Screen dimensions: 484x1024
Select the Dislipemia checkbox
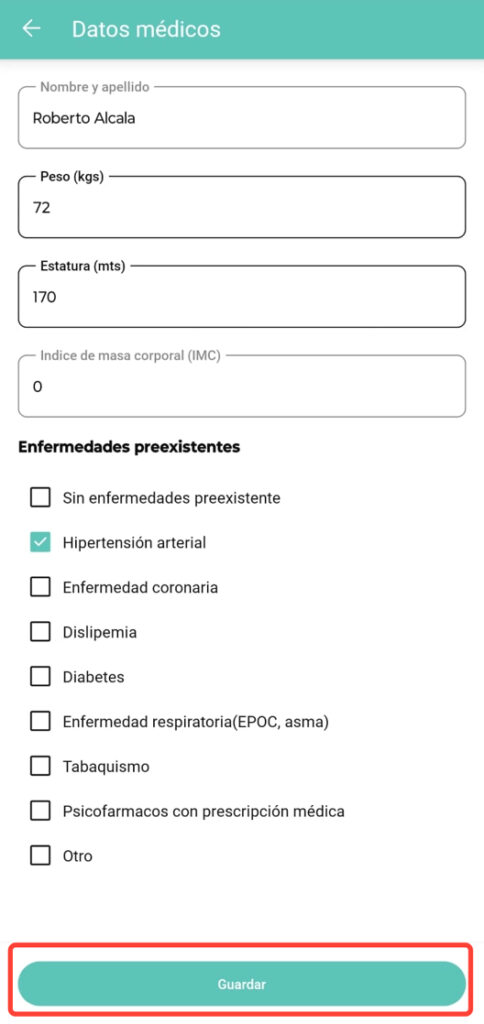[x=40, y=632]
